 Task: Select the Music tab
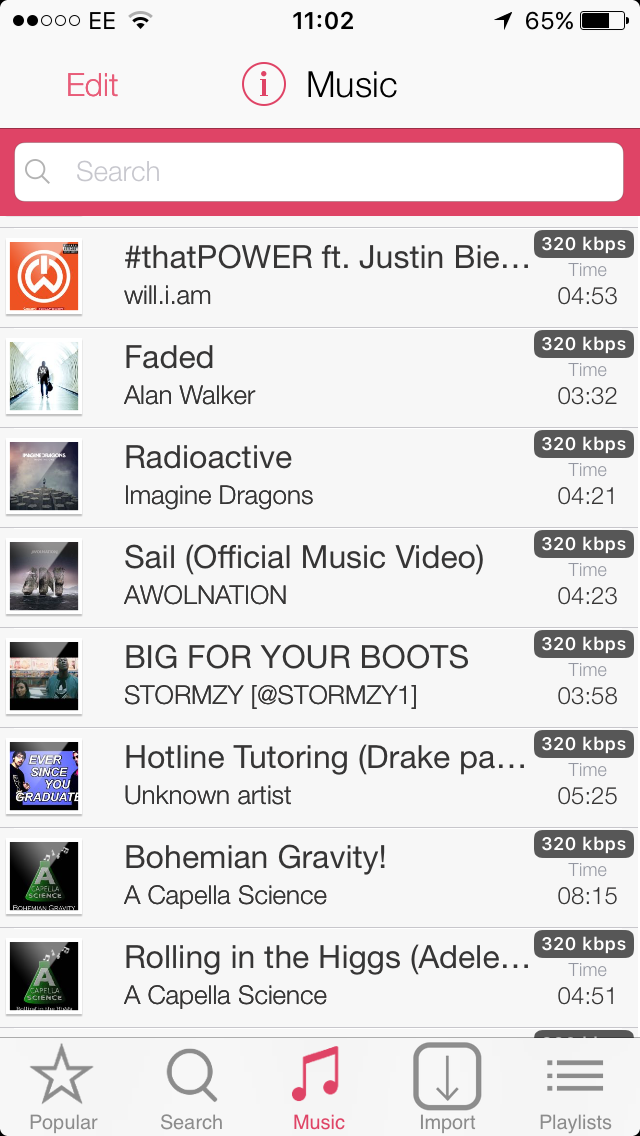click(319, 1088)
